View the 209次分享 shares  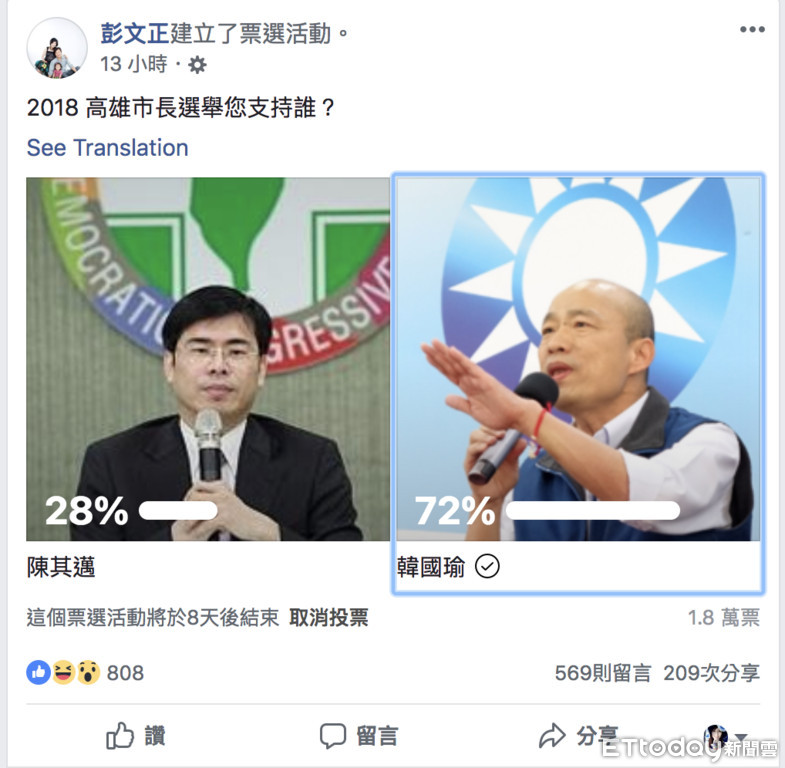coord(711,673)
